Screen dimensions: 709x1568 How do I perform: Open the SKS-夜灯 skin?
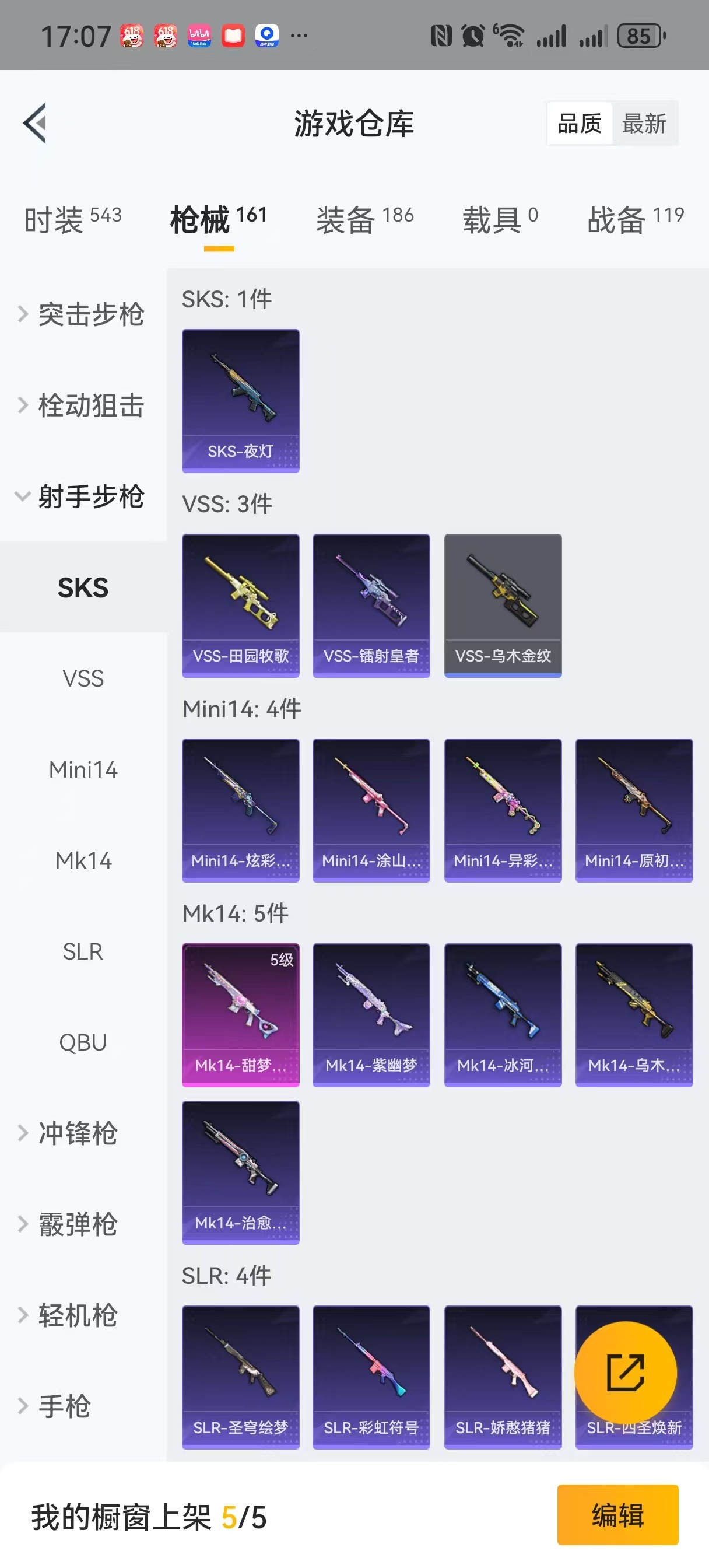pos(240,401)
